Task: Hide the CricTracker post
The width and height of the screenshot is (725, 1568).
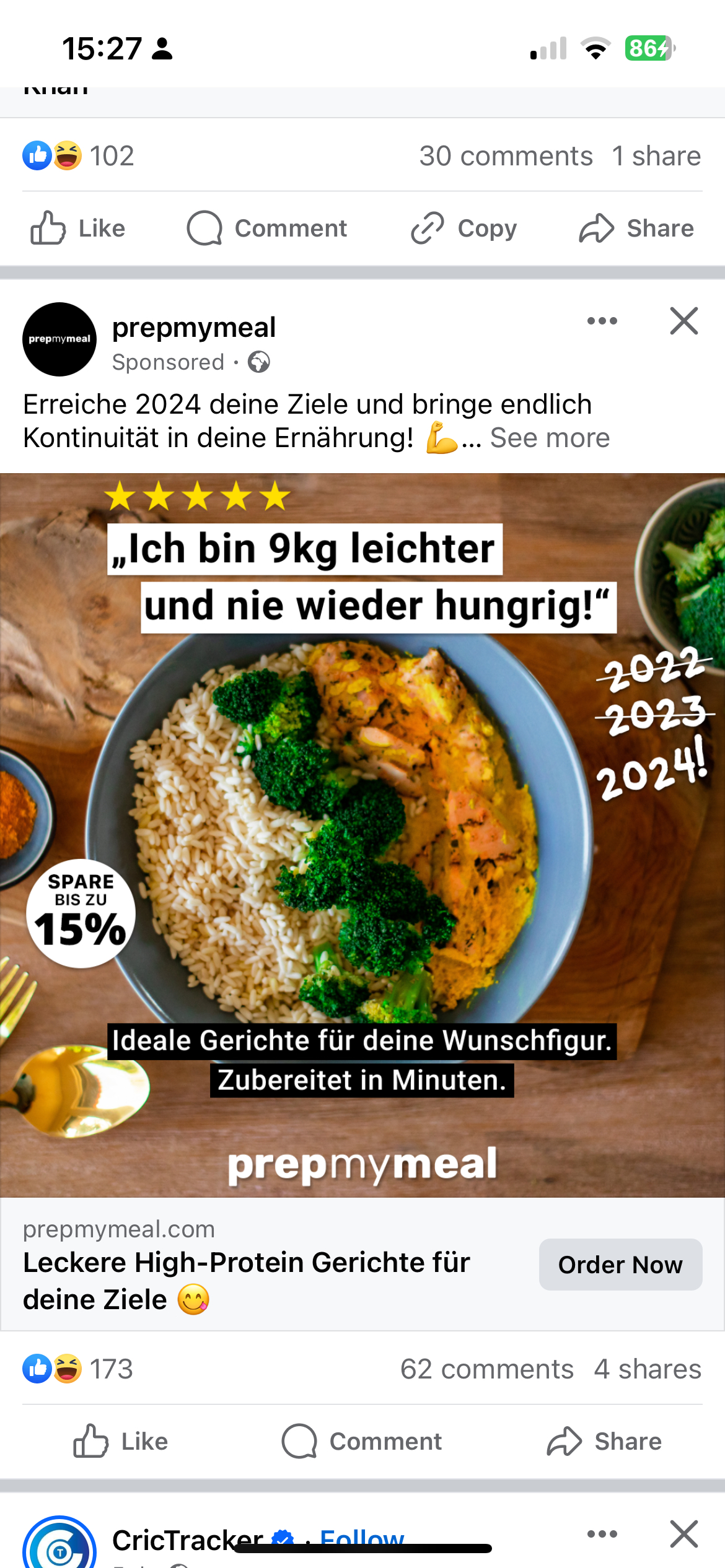Action: pos(683,1534)
